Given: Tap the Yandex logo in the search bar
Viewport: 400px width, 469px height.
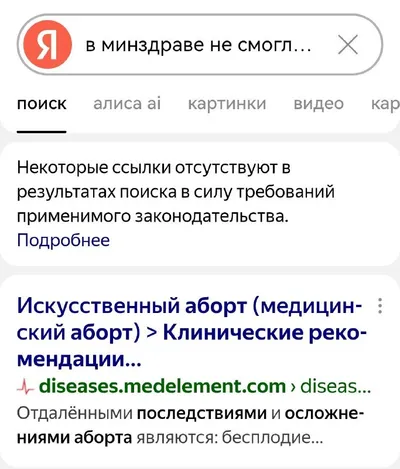Looking at the screenshot, I should click(x=47, y=44).
